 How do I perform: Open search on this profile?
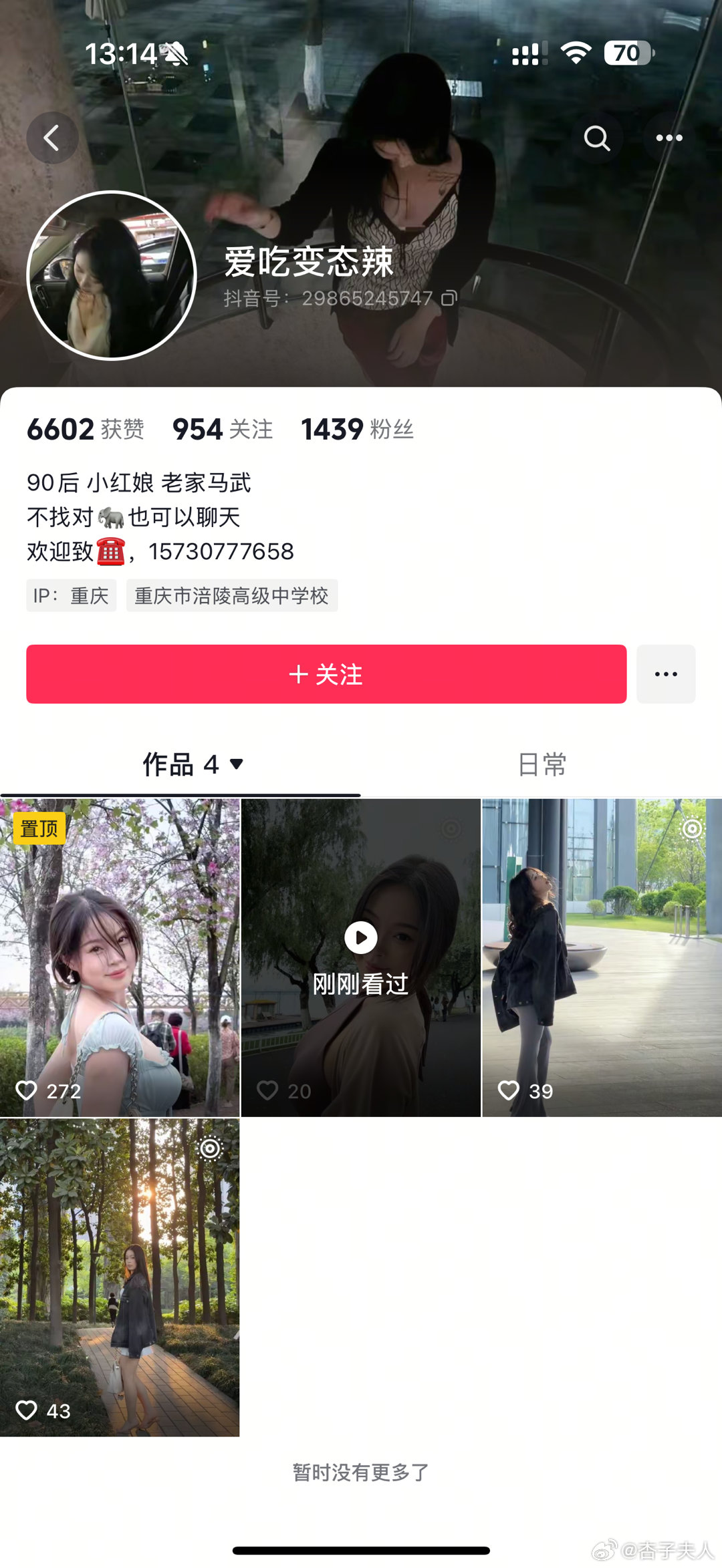[596, 138]
